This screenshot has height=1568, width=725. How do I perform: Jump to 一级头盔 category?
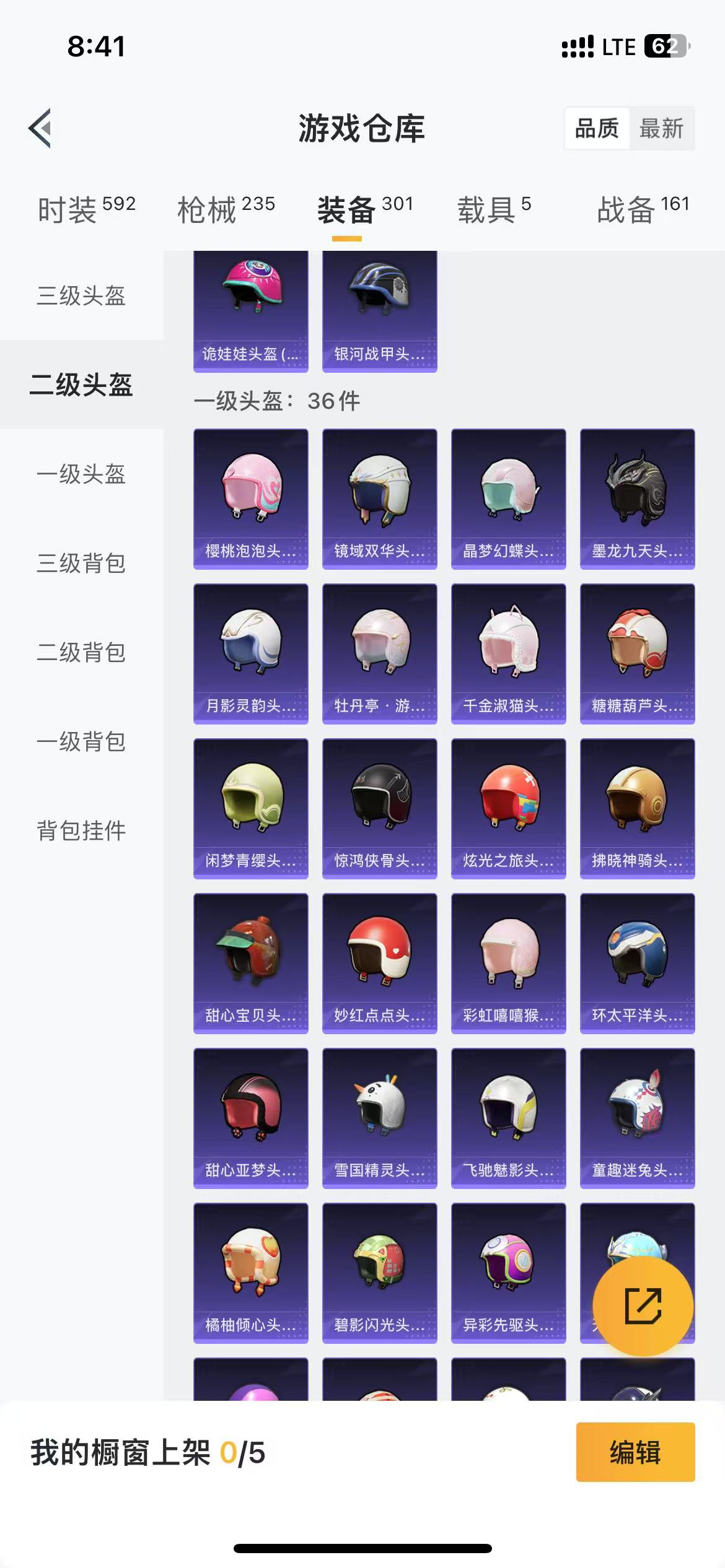click(81, 474)
